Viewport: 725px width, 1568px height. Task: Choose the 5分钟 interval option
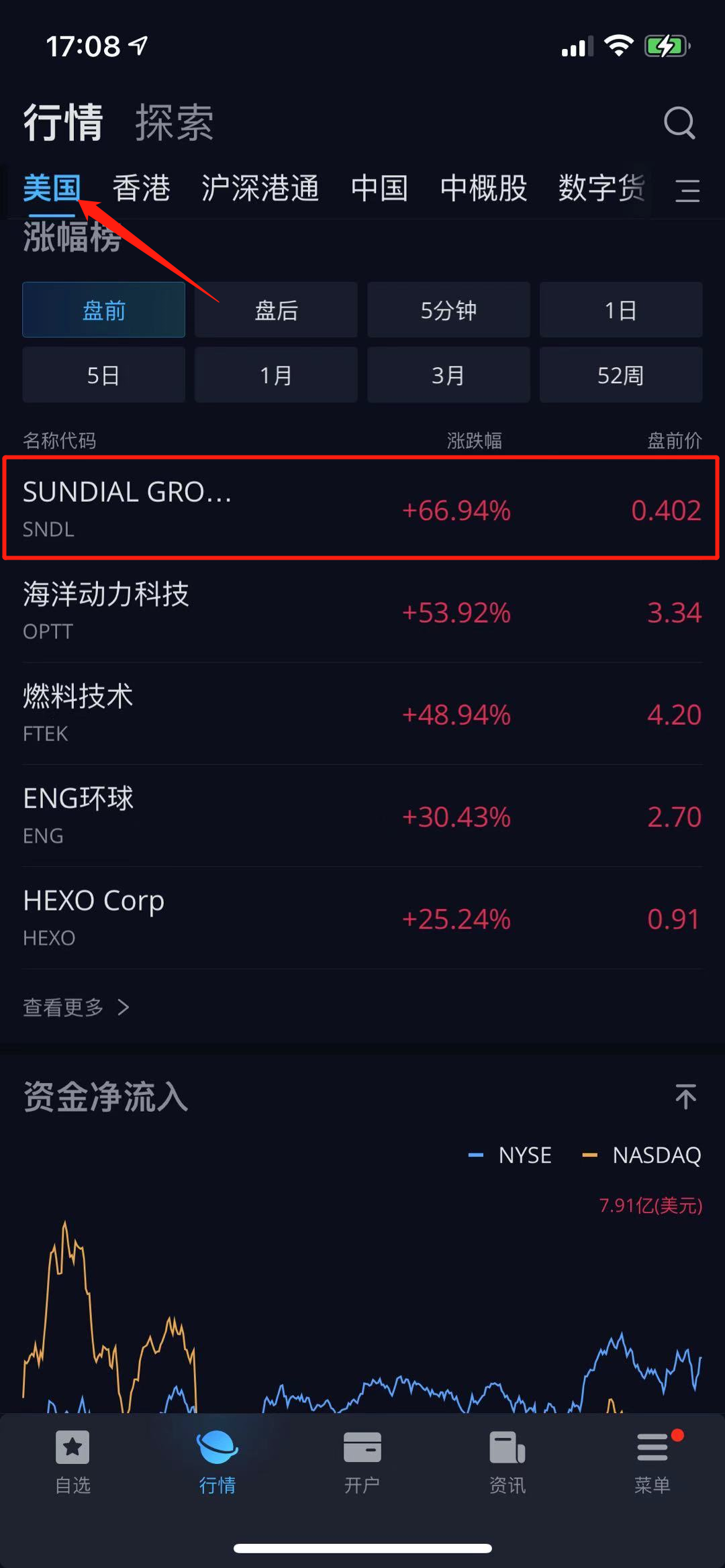click(x=448, y=309)
